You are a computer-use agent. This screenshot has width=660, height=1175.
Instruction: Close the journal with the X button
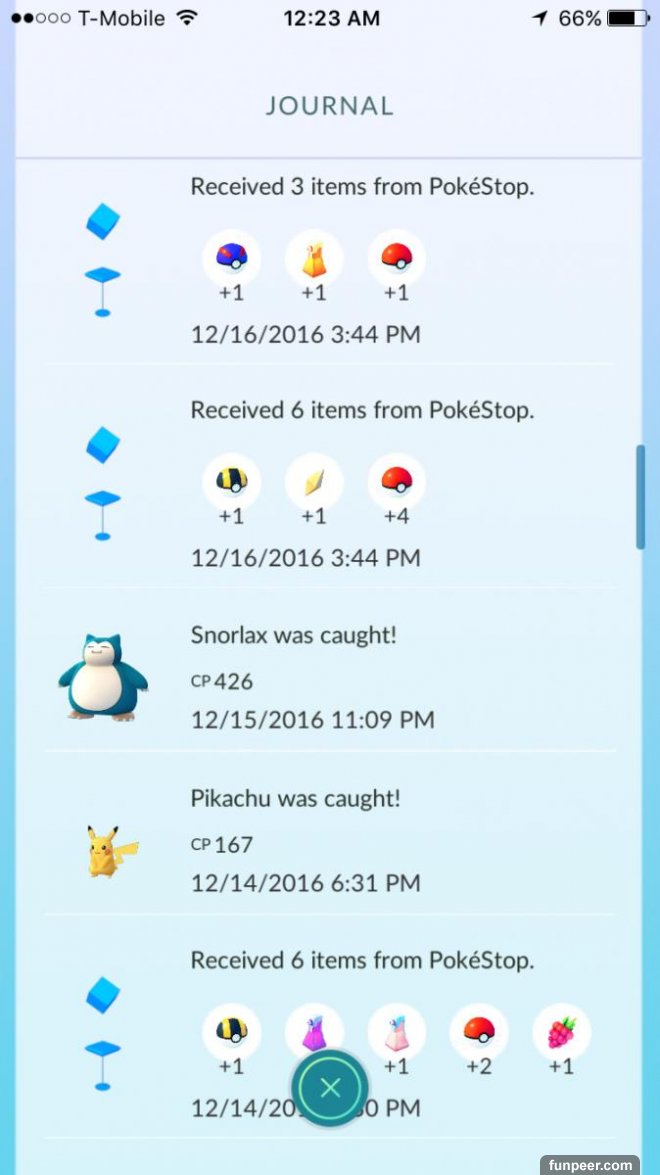[330, 1088]
